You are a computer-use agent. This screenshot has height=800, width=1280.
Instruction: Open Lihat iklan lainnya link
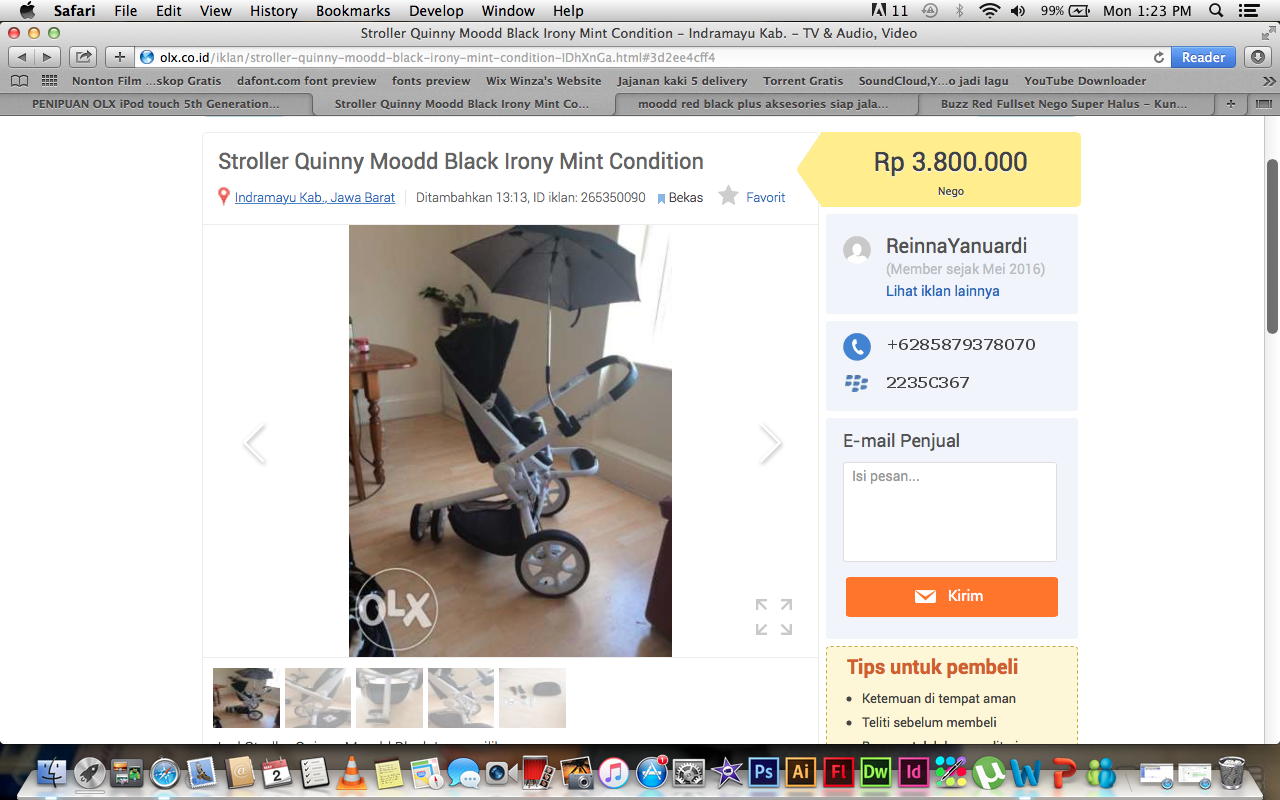click(942, 291)
